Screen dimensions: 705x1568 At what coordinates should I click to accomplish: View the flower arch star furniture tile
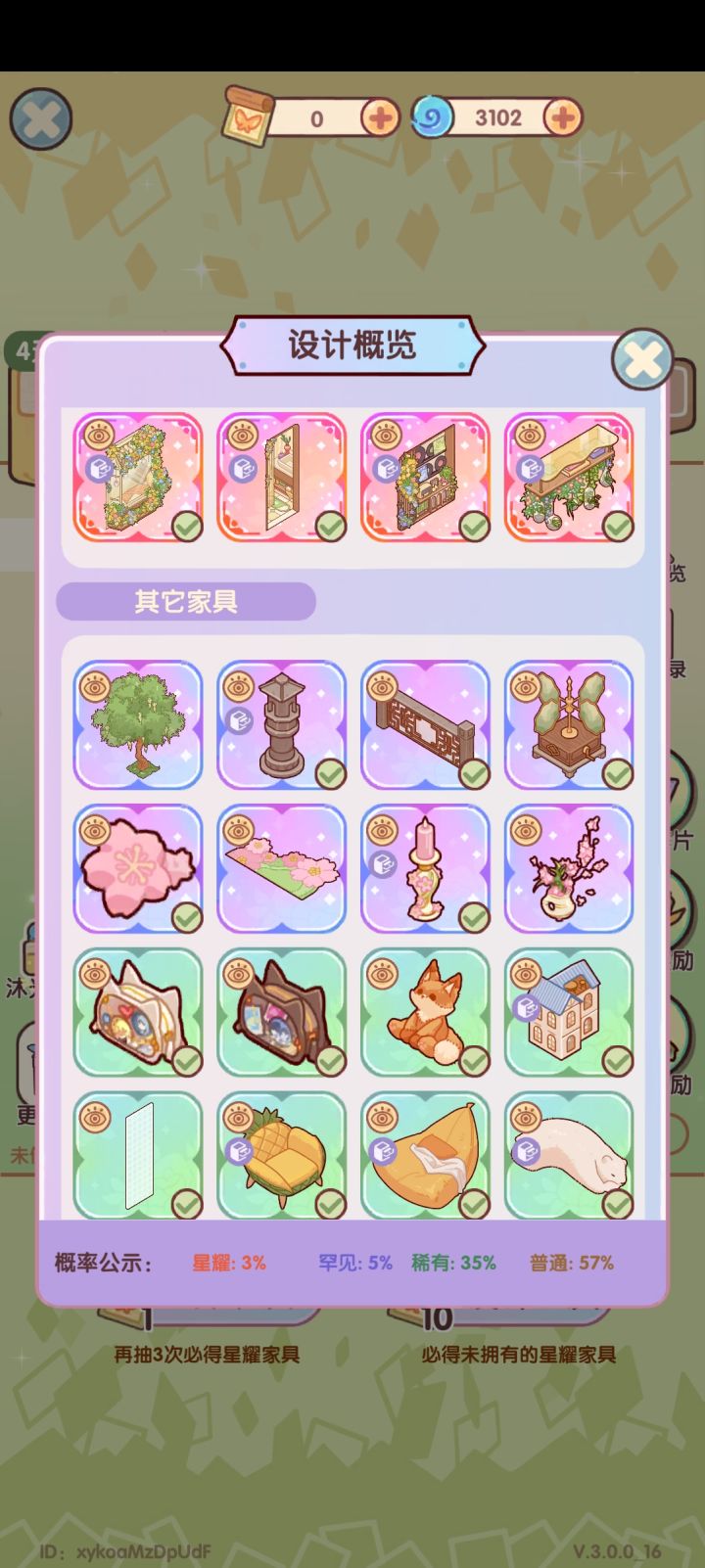138,478
